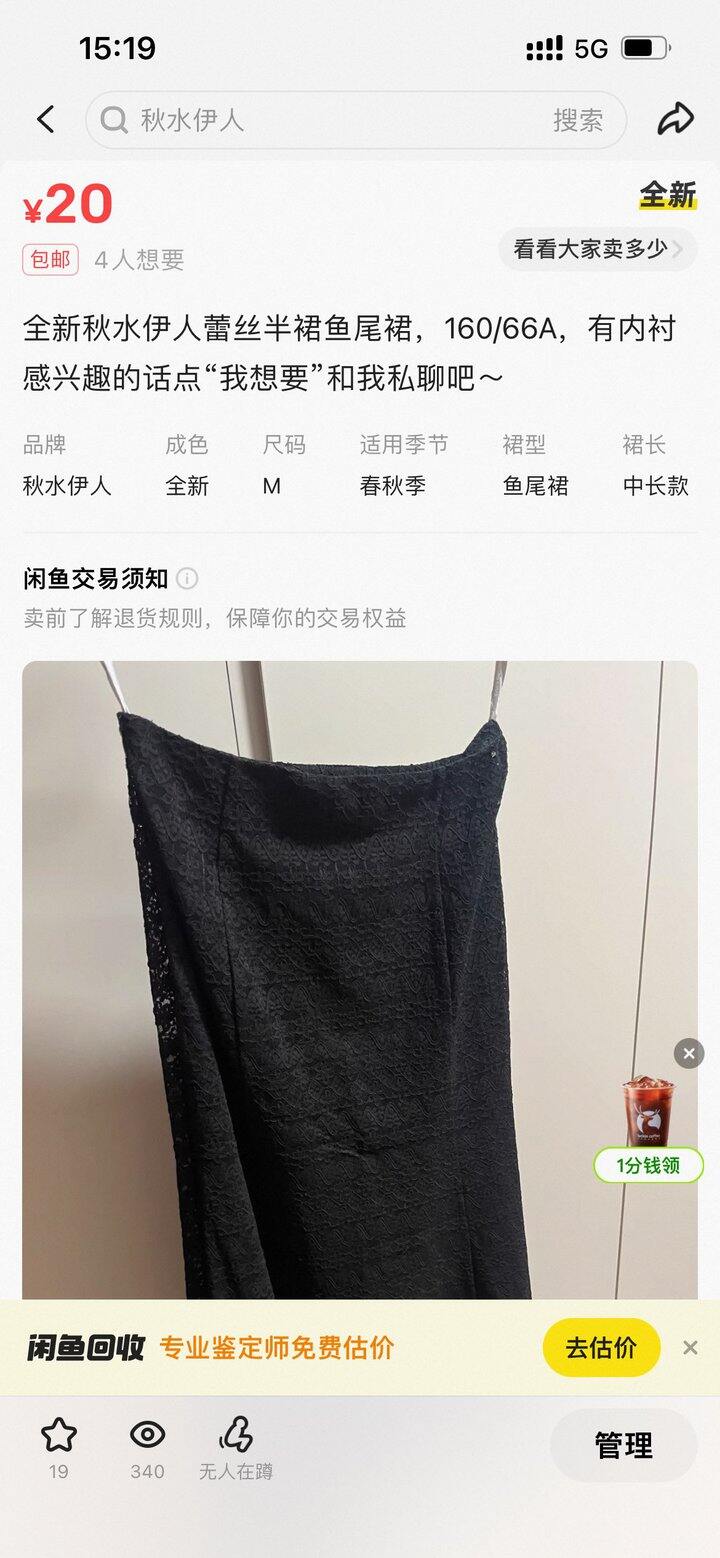The height and width of the screenshot is (1558, 720).
Task: Share this listing via arrow icon
Action: 675,120
